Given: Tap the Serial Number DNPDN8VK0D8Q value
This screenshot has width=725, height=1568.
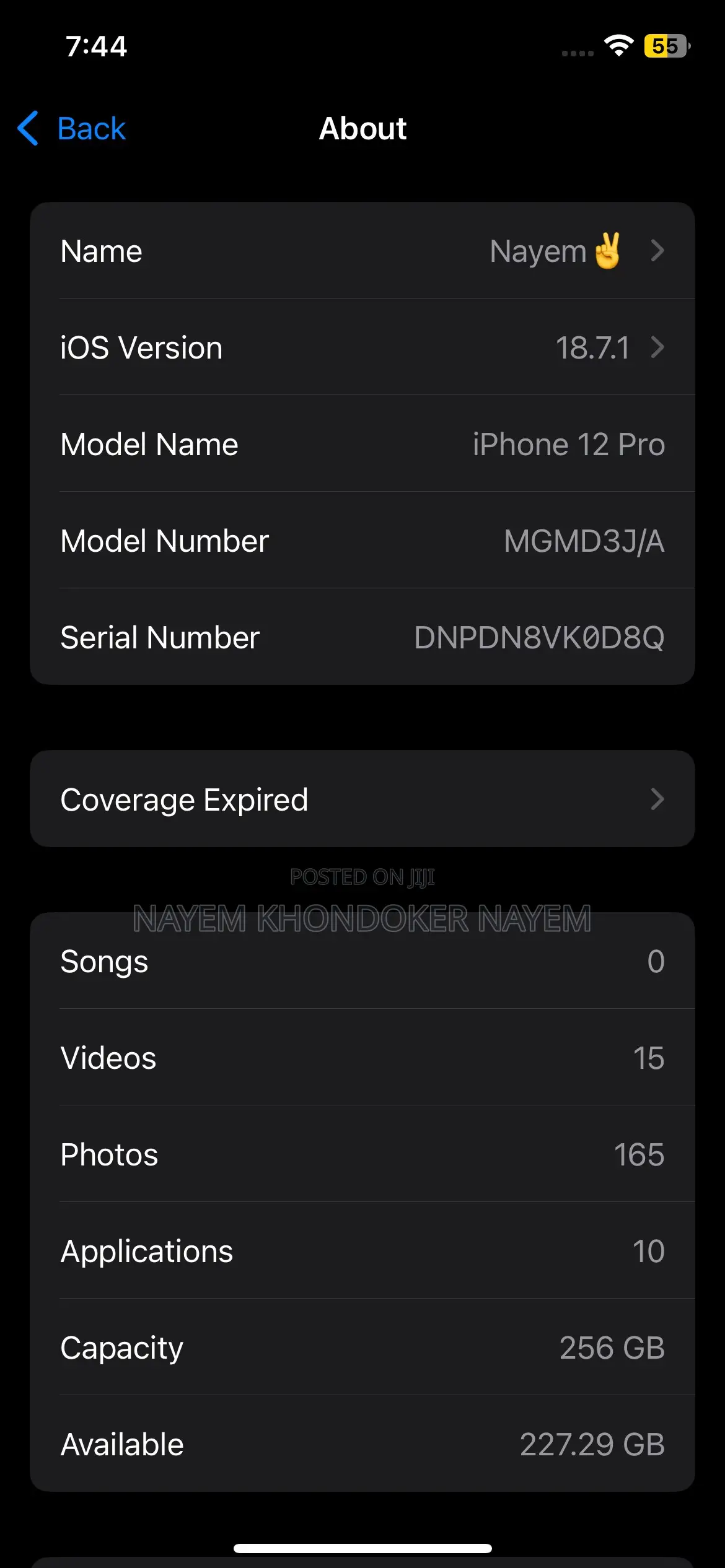Looking at the screenshot, I should [538, 637].
